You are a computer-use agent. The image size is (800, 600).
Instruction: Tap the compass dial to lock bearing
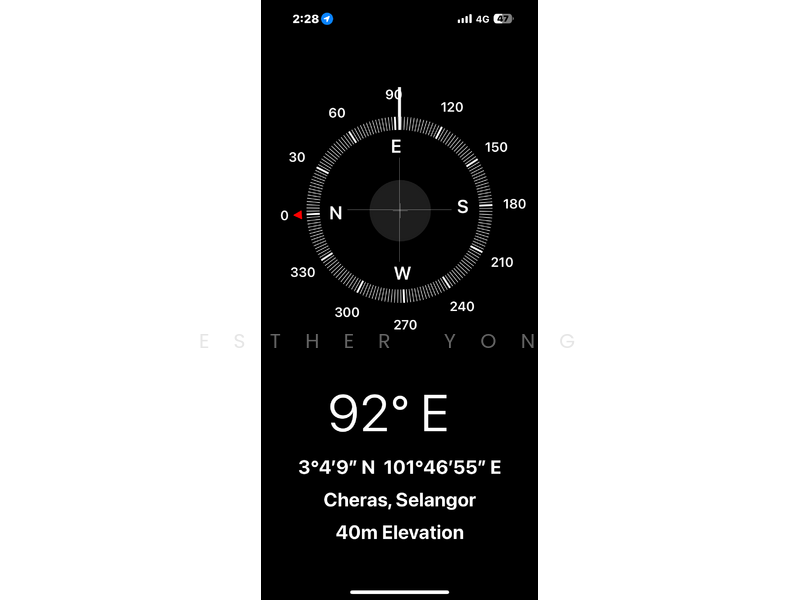pyautogui.click(x=400, y=210)
